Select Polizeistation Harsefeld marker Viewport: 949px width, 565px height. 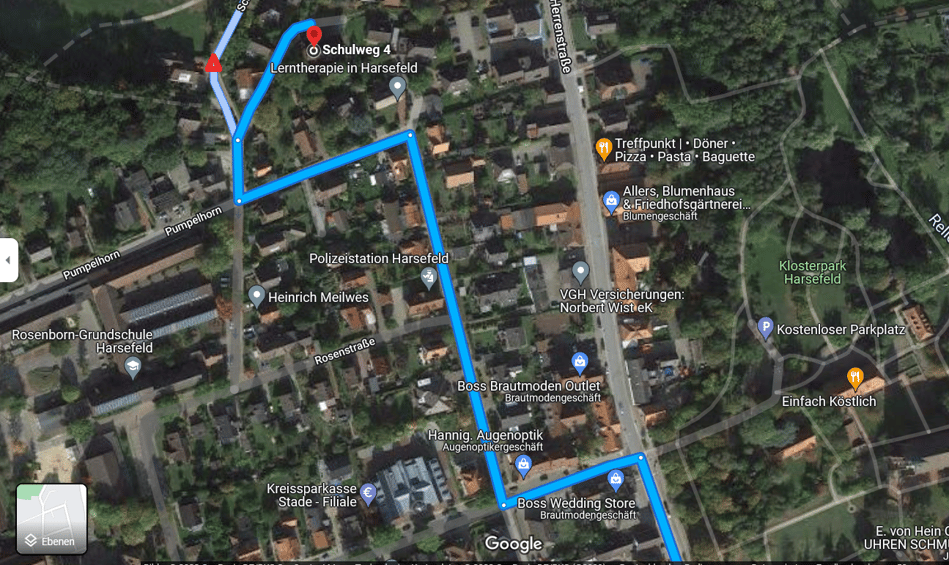coord(429,277)
